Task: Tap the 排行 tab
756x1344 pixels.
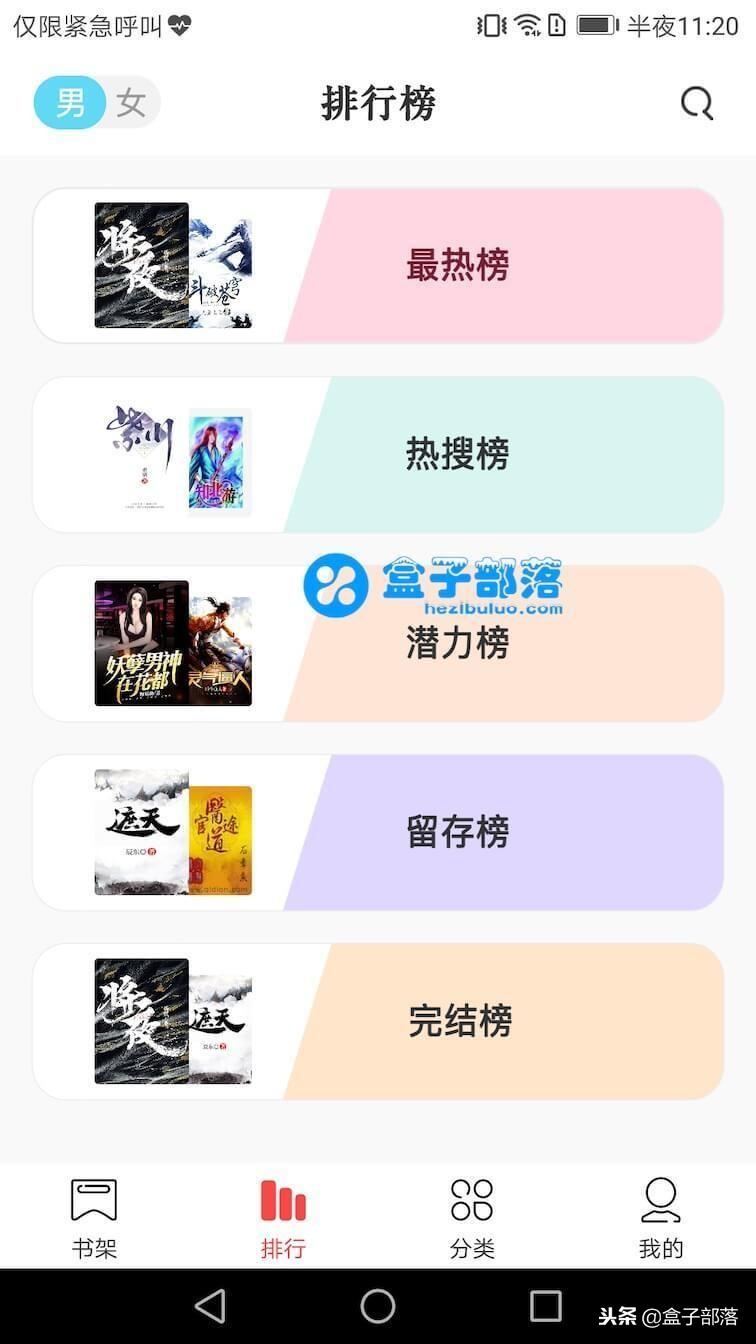Action: pos(283,1218)
